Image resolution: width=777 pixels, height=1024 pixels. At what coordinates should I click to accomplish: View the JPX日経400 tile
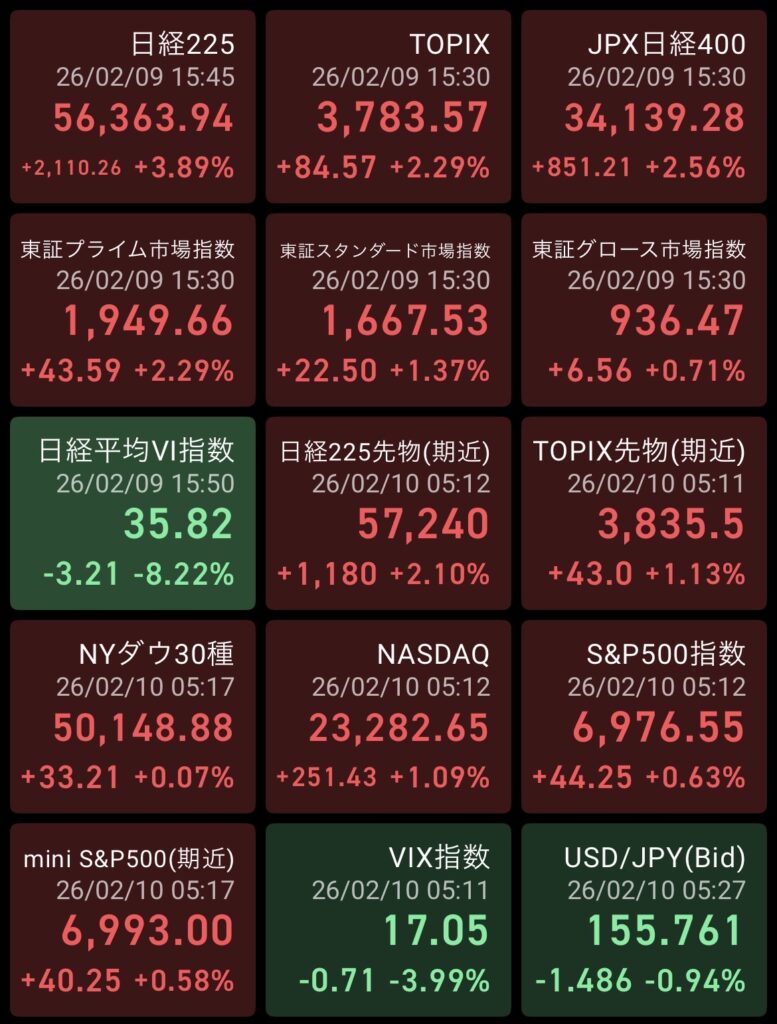(644, 107)
